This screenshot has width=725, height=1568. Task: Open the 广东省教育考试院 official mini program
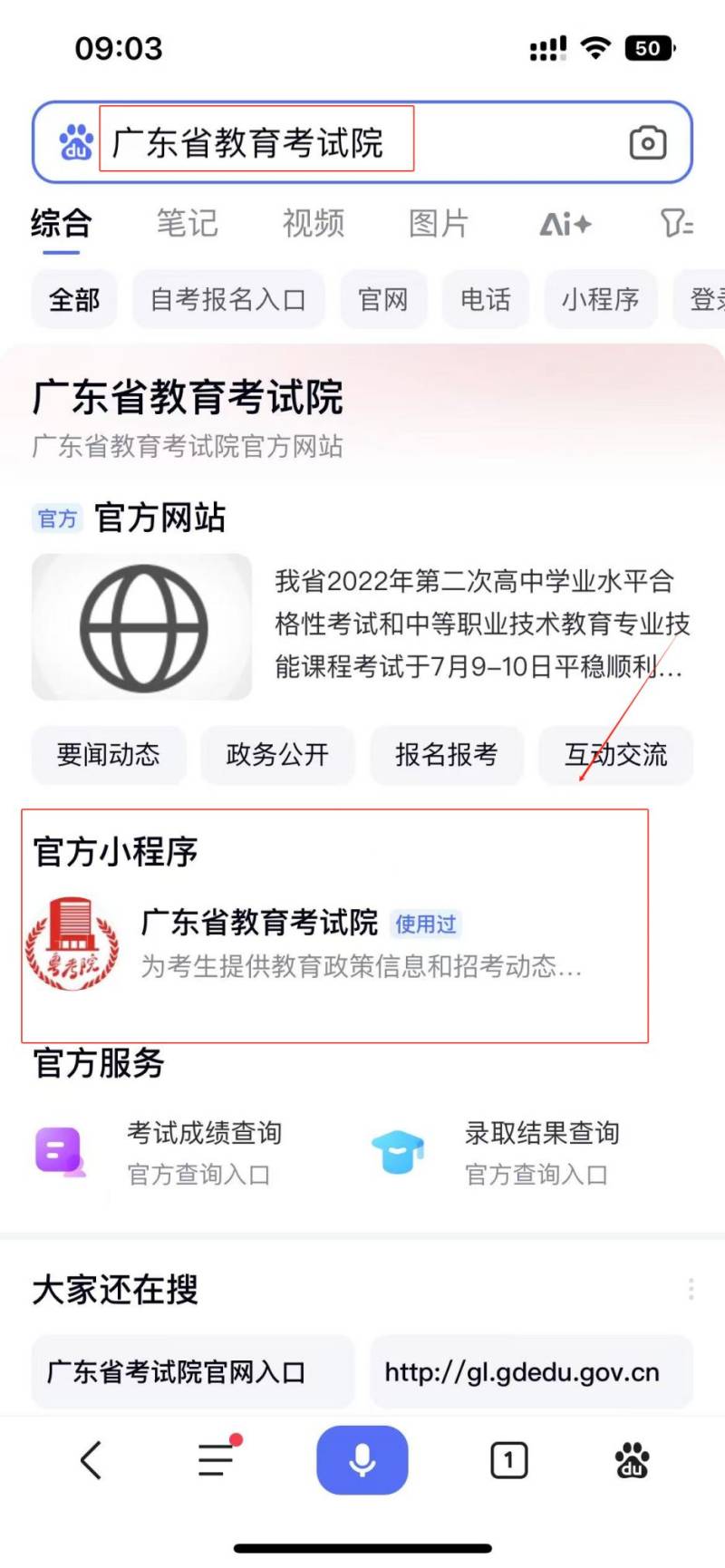pyautogui.click(x=258, y=943)
